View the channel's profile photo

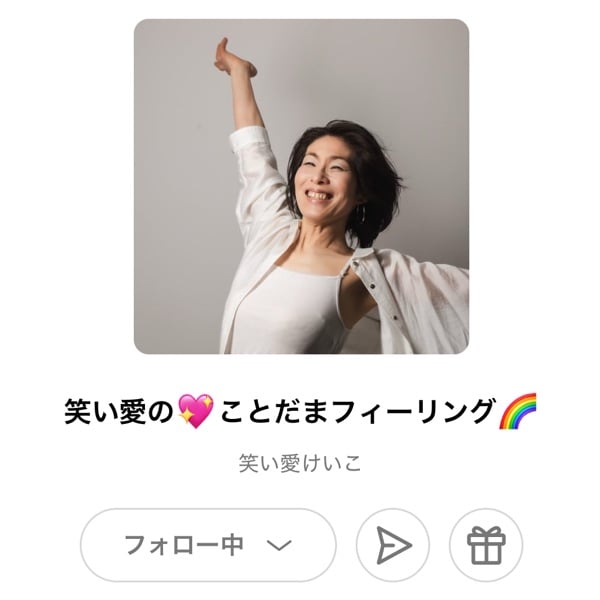point(301,186)
